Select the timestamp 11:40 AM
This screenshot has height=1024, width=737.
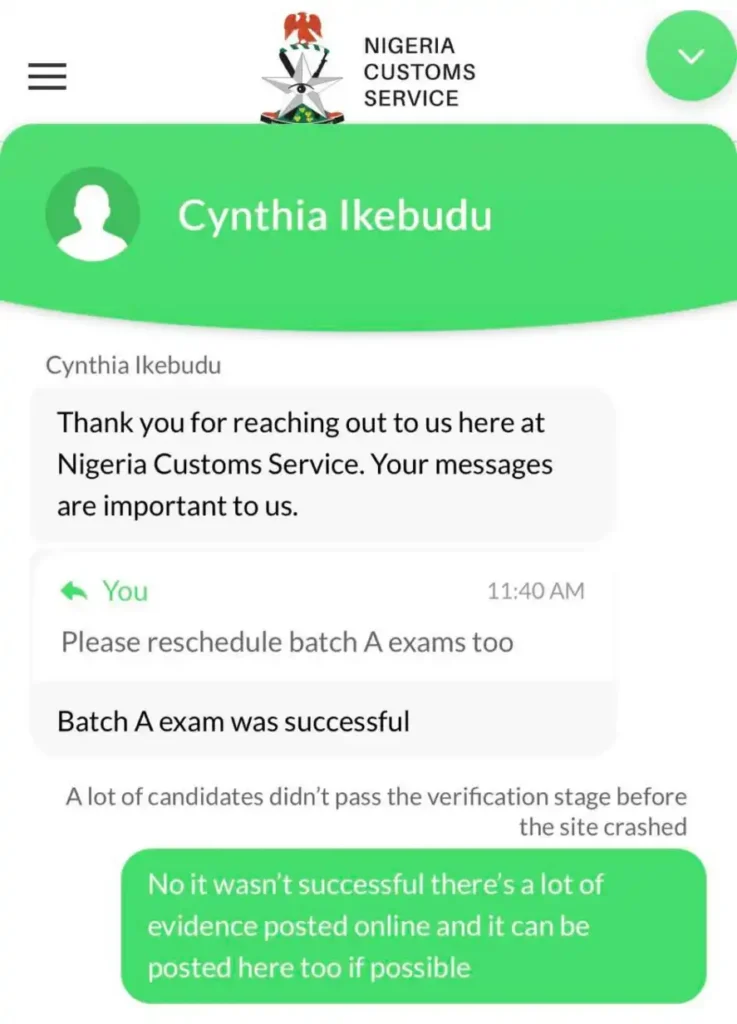(536, 591)
